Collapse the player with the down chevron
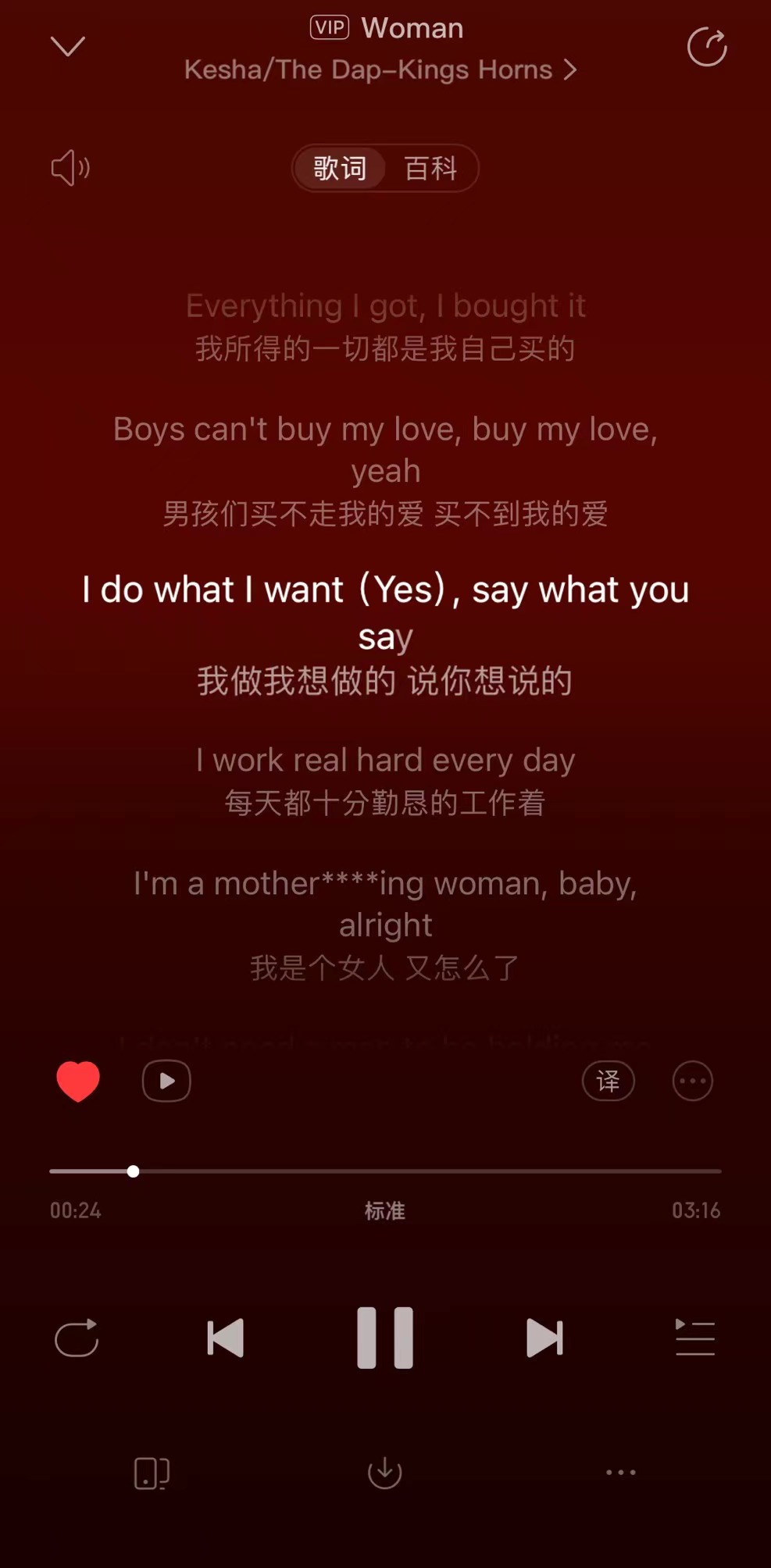Viewport: 771px width, 1568px height. [68, 47]
